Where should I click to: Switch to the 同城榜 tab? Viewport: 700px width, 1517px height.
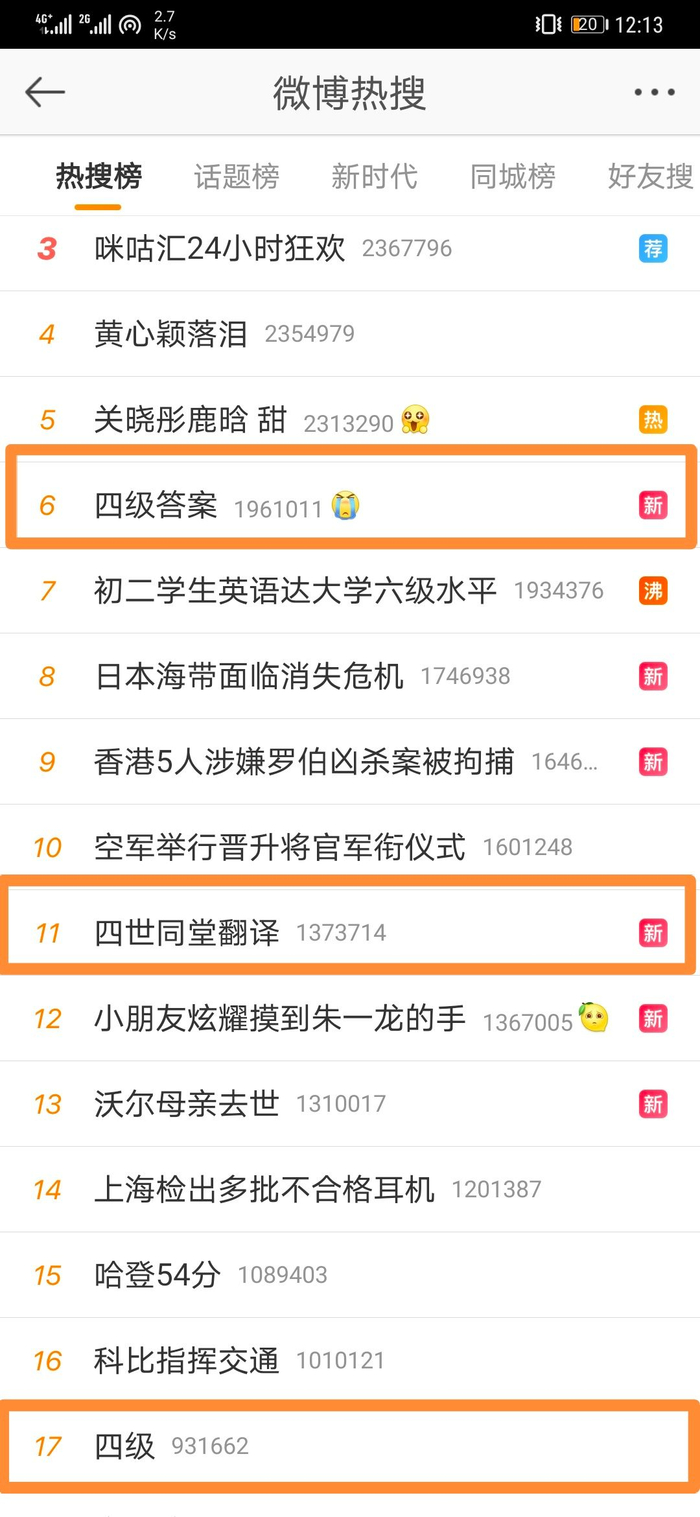point(512,177)
